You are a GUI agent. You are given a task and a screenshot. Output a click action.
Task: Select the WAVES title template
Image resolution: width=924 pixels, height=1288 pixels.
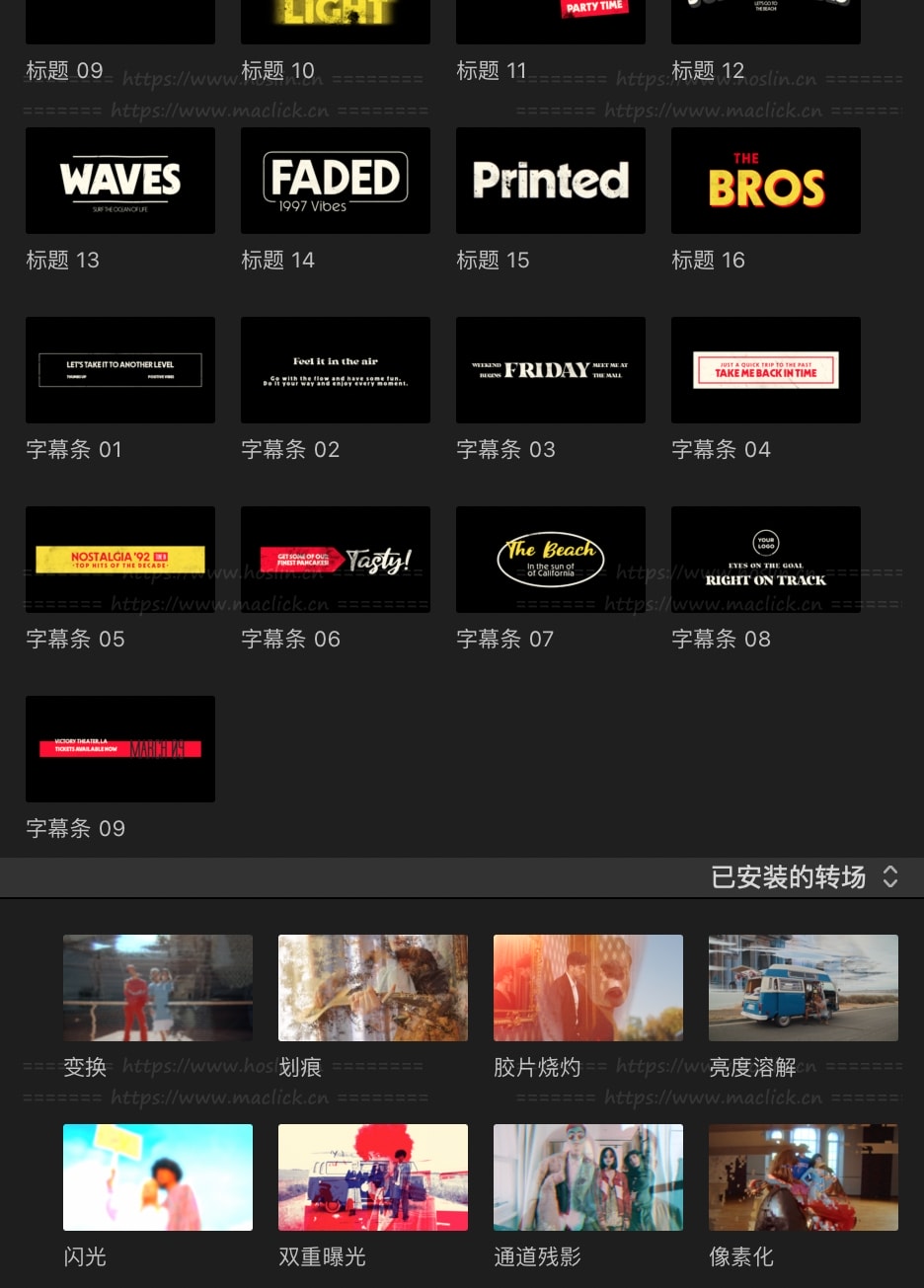click(x=119, y=180)
